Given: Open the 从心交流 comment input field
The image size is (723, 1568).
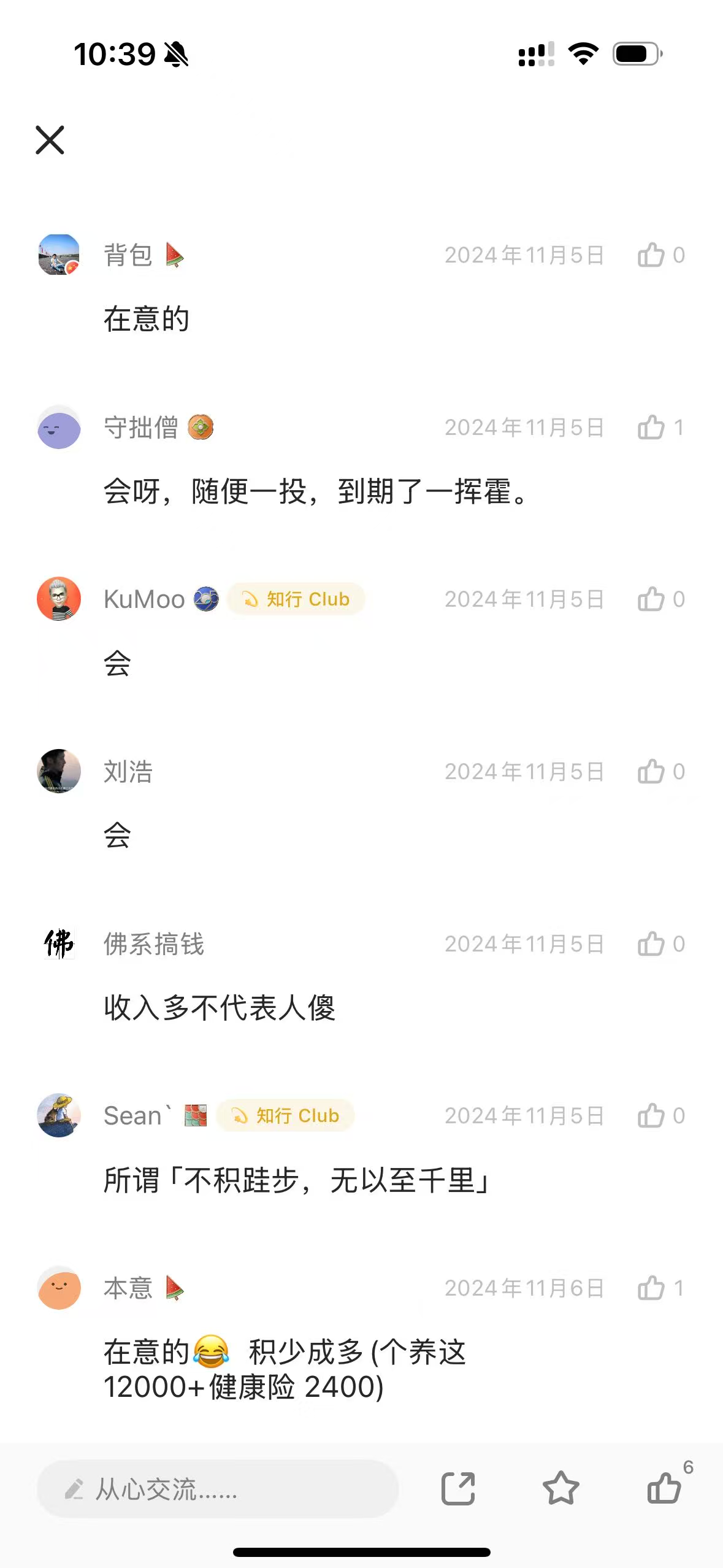Looking at the screenshot, I should [218, 1489].
